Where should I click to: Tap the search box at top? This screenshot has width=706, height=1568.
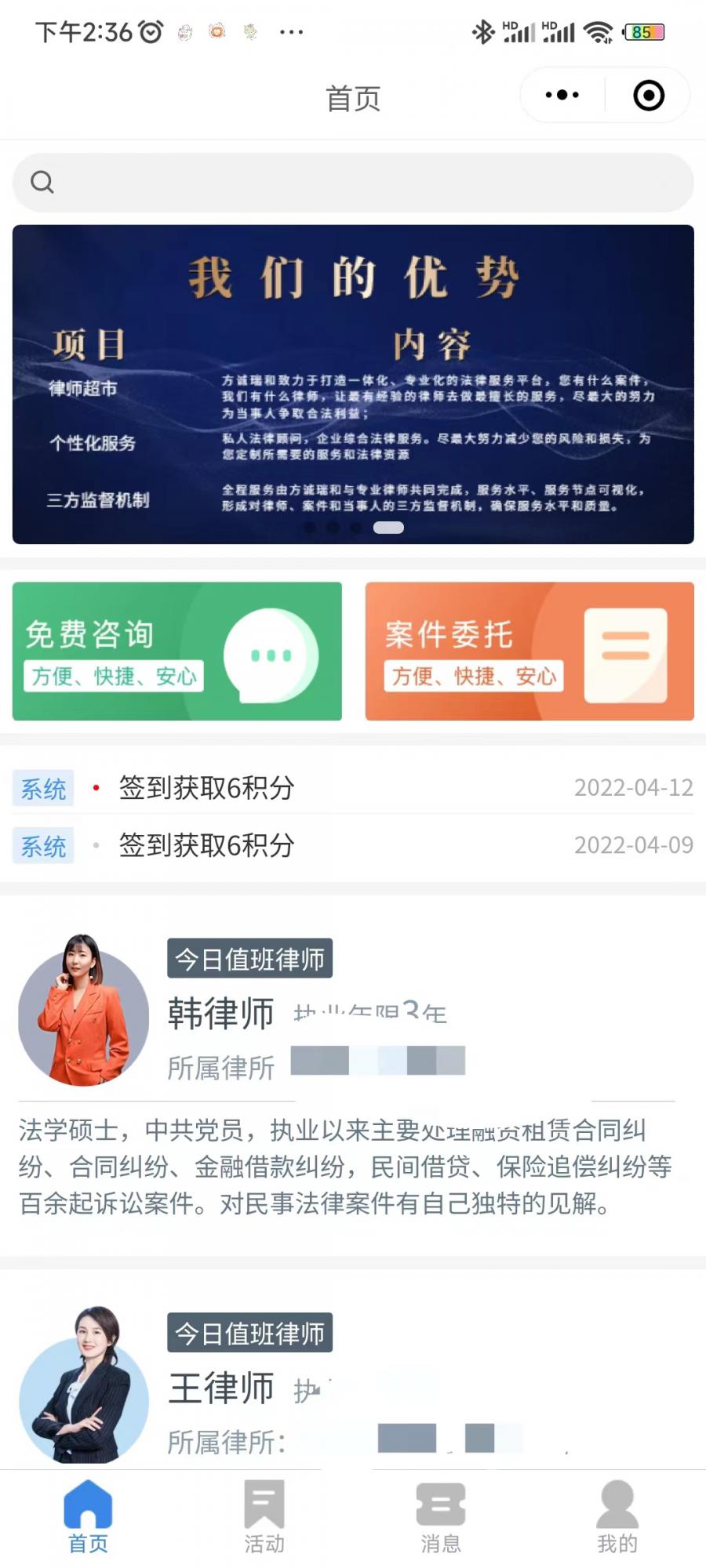click(x=353, y=183)
